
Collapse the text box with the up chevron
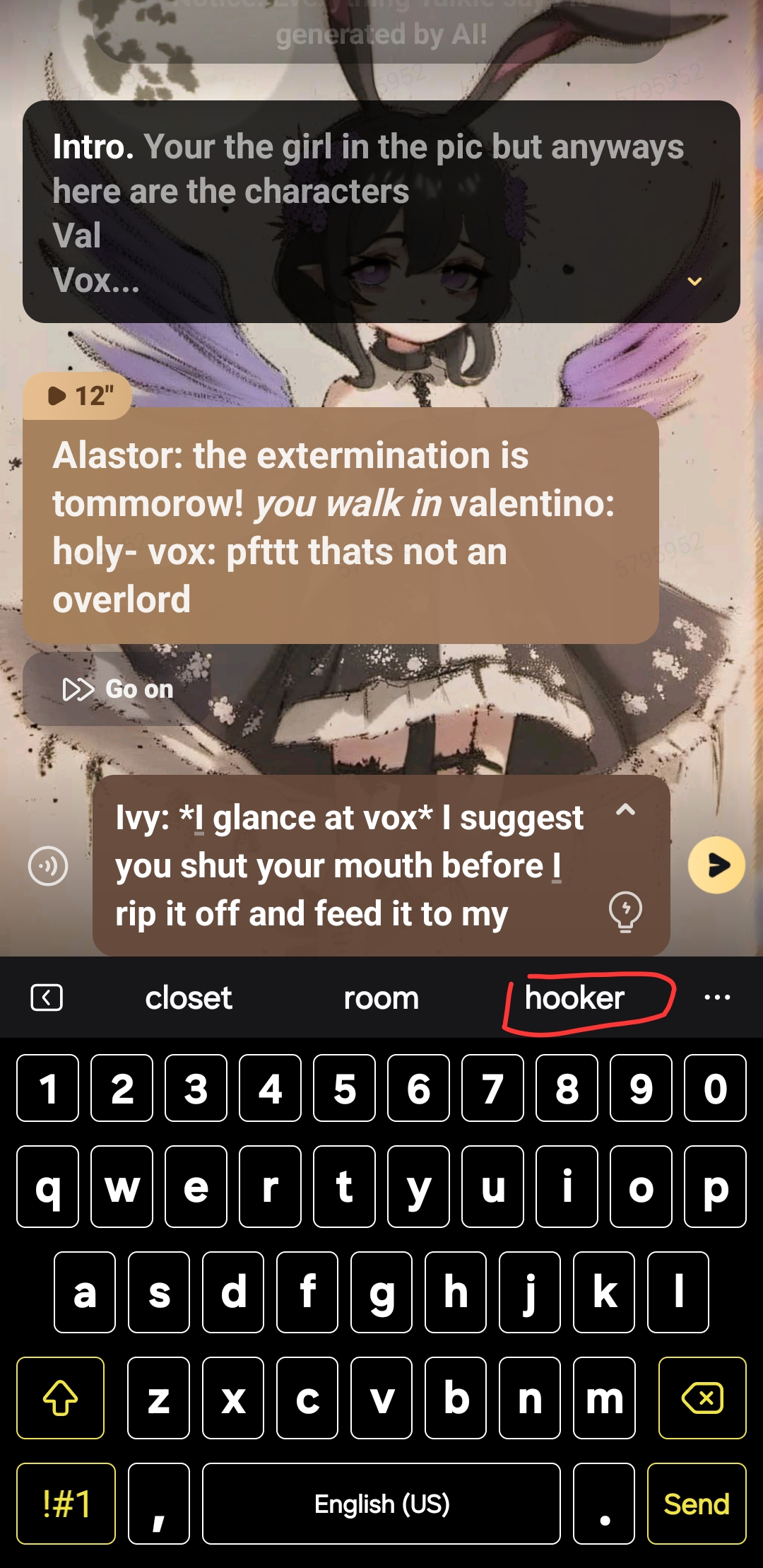[625, 810]
